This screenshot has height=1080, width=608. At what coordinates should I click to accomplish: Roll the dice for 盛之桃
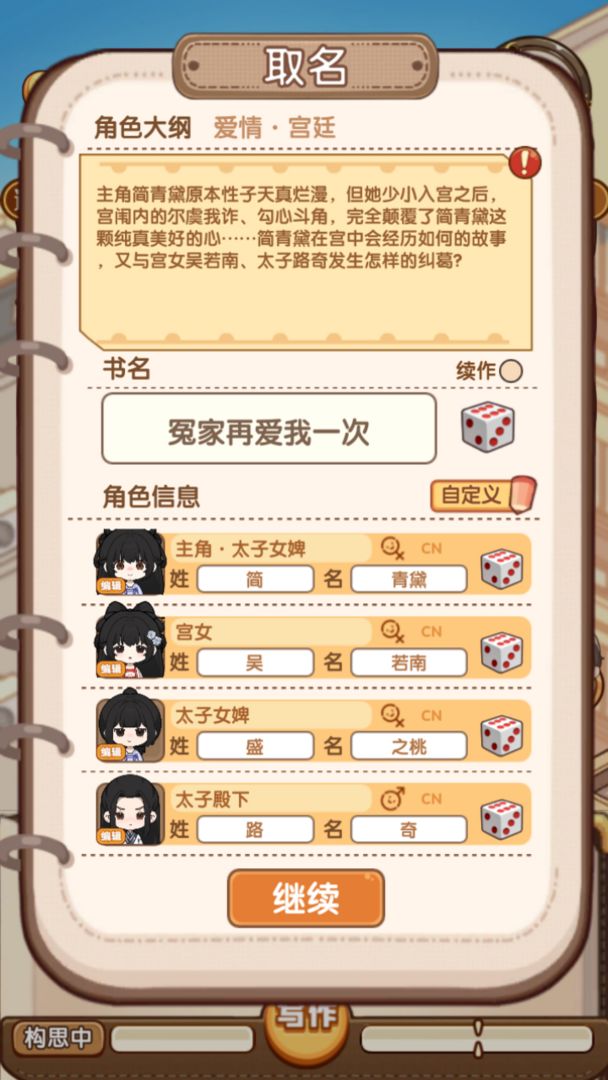point(501,736)
